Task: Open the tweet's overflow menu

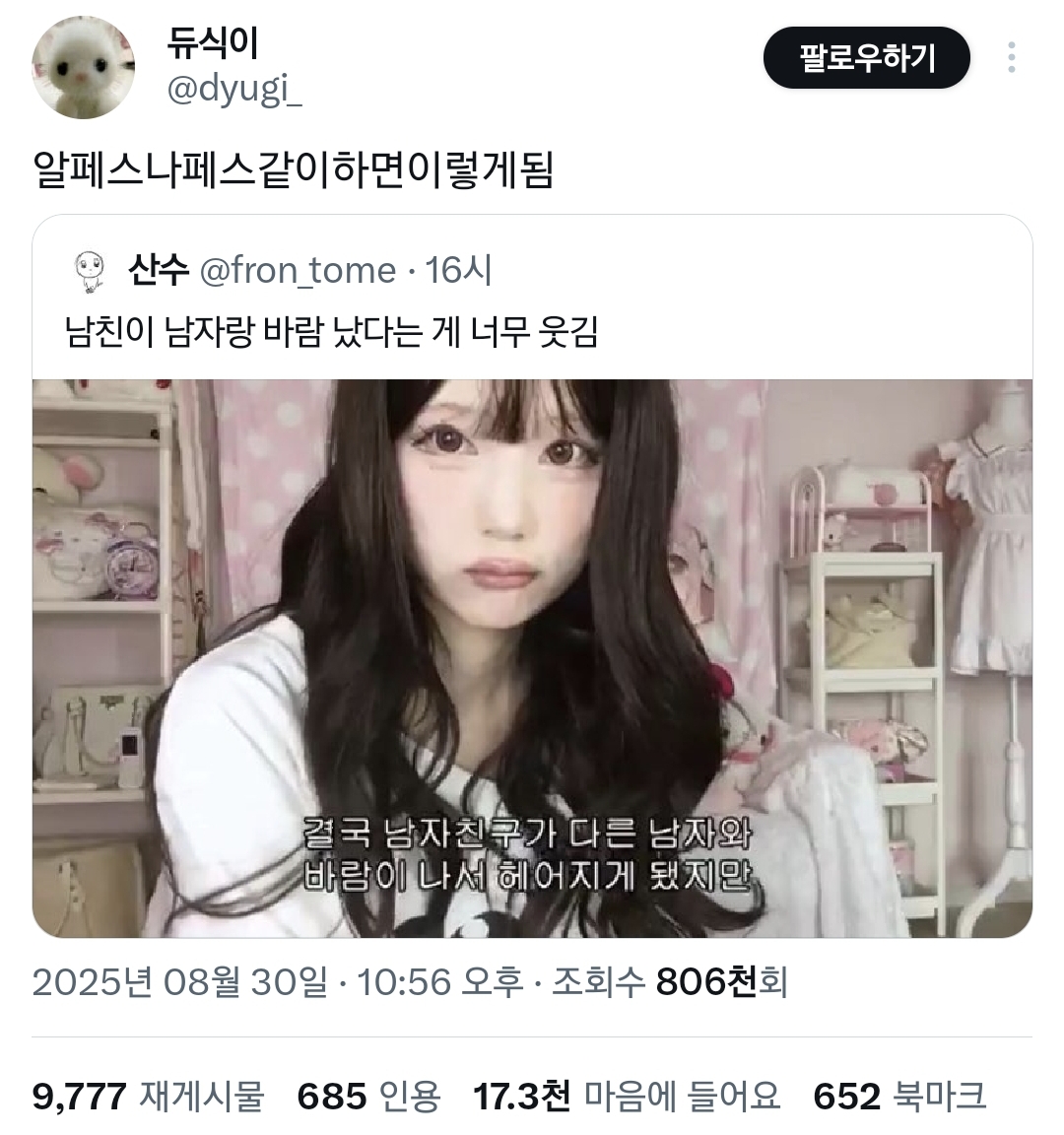Action: click(1011, 58)
